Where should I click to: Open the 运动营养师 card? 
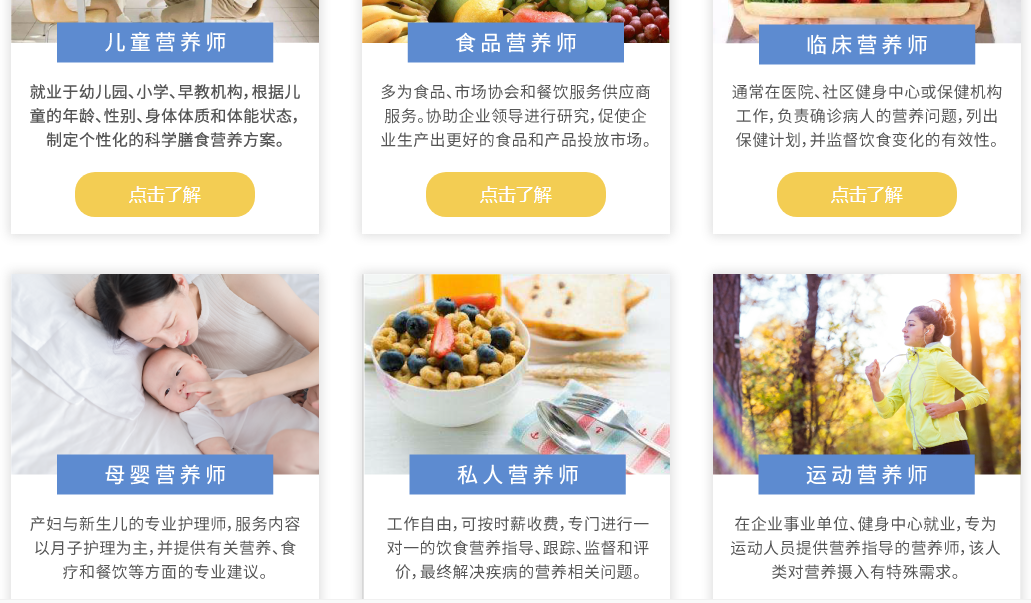(x=866, y=474)
